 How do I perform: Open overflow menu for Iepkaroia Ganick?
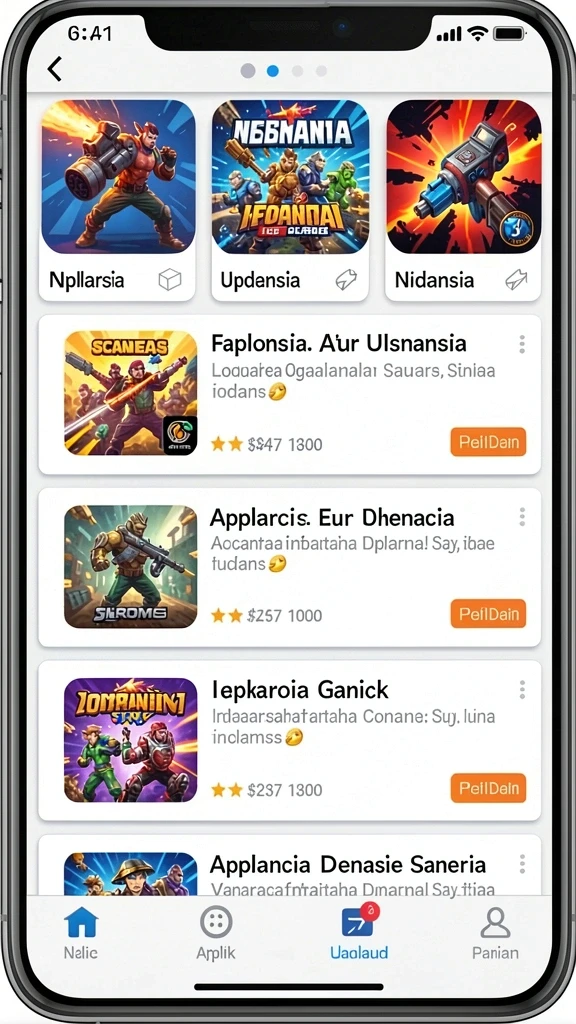pos(522,690)
